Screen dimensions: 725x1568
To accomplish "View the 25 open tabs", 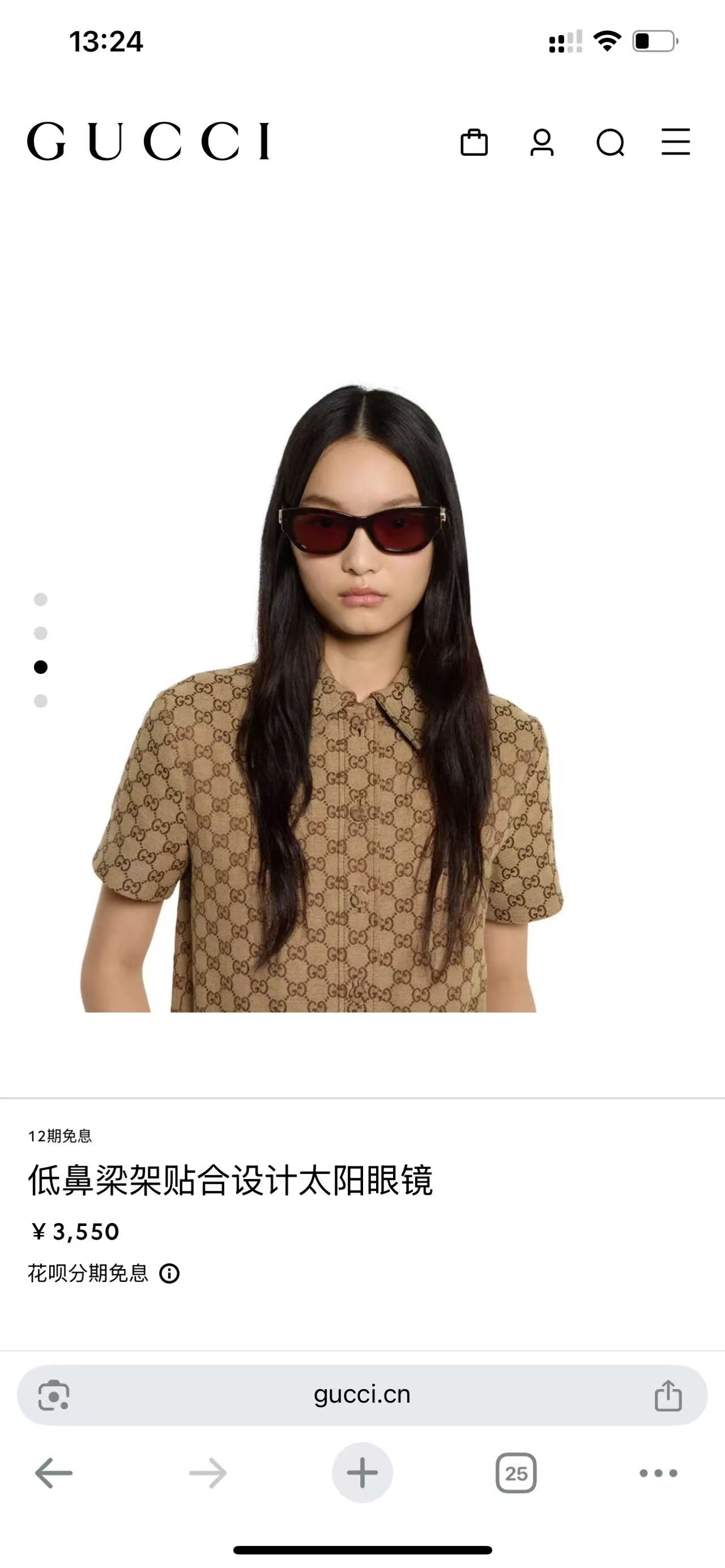I will pos(516,1473).
